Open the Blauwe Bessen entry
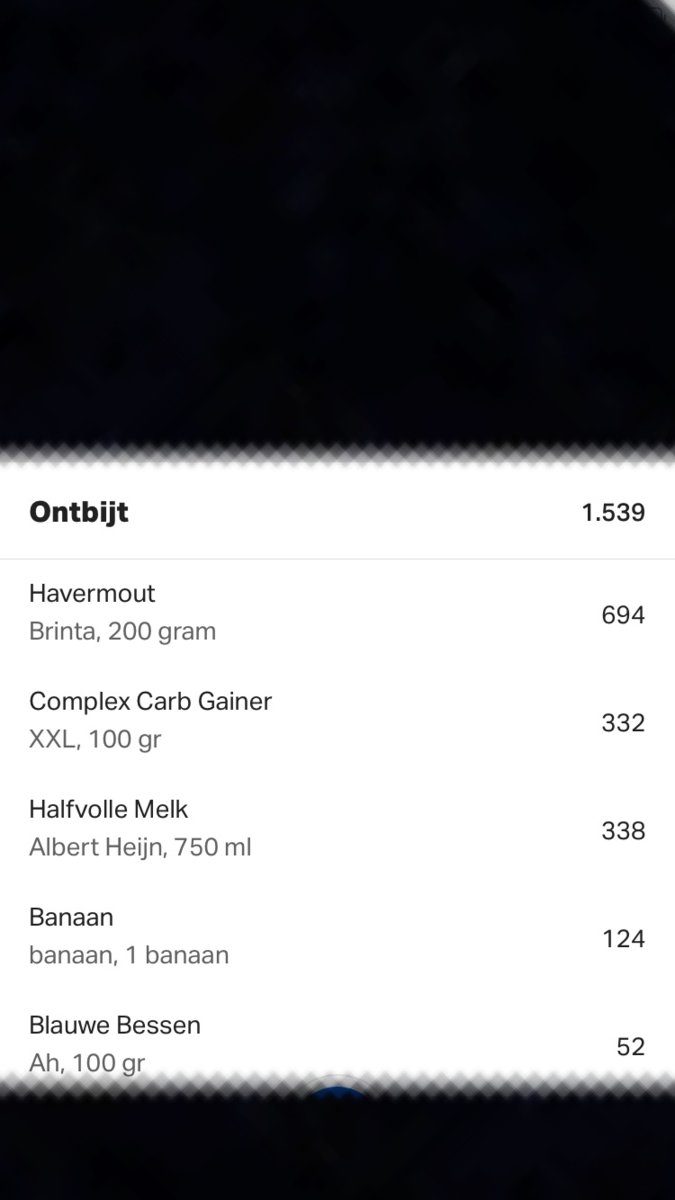Screen dimensions: 675x1200 (x=336, y=1043)
